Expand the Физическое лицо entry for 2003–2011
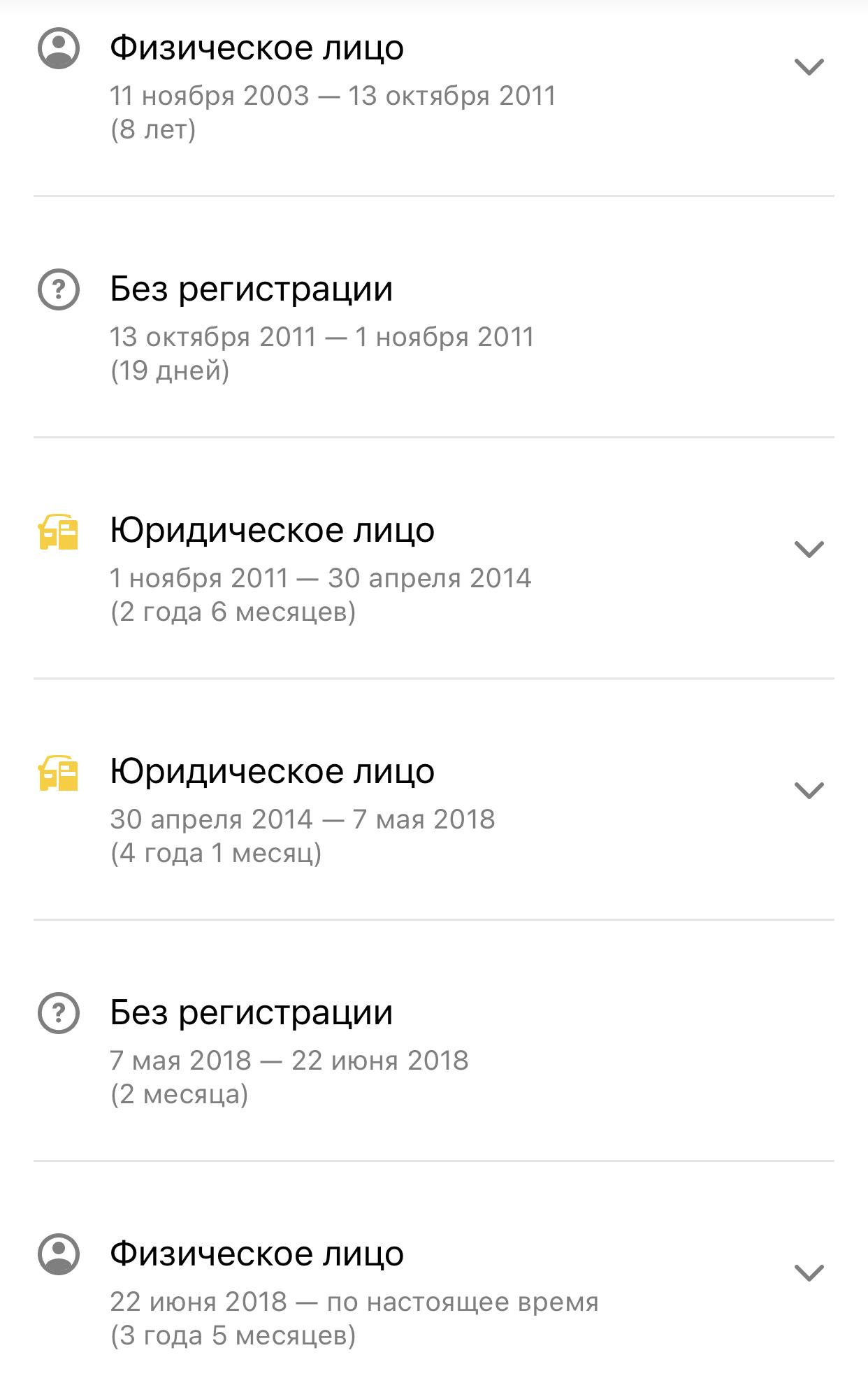868x1399 pixels. [809, 66]
